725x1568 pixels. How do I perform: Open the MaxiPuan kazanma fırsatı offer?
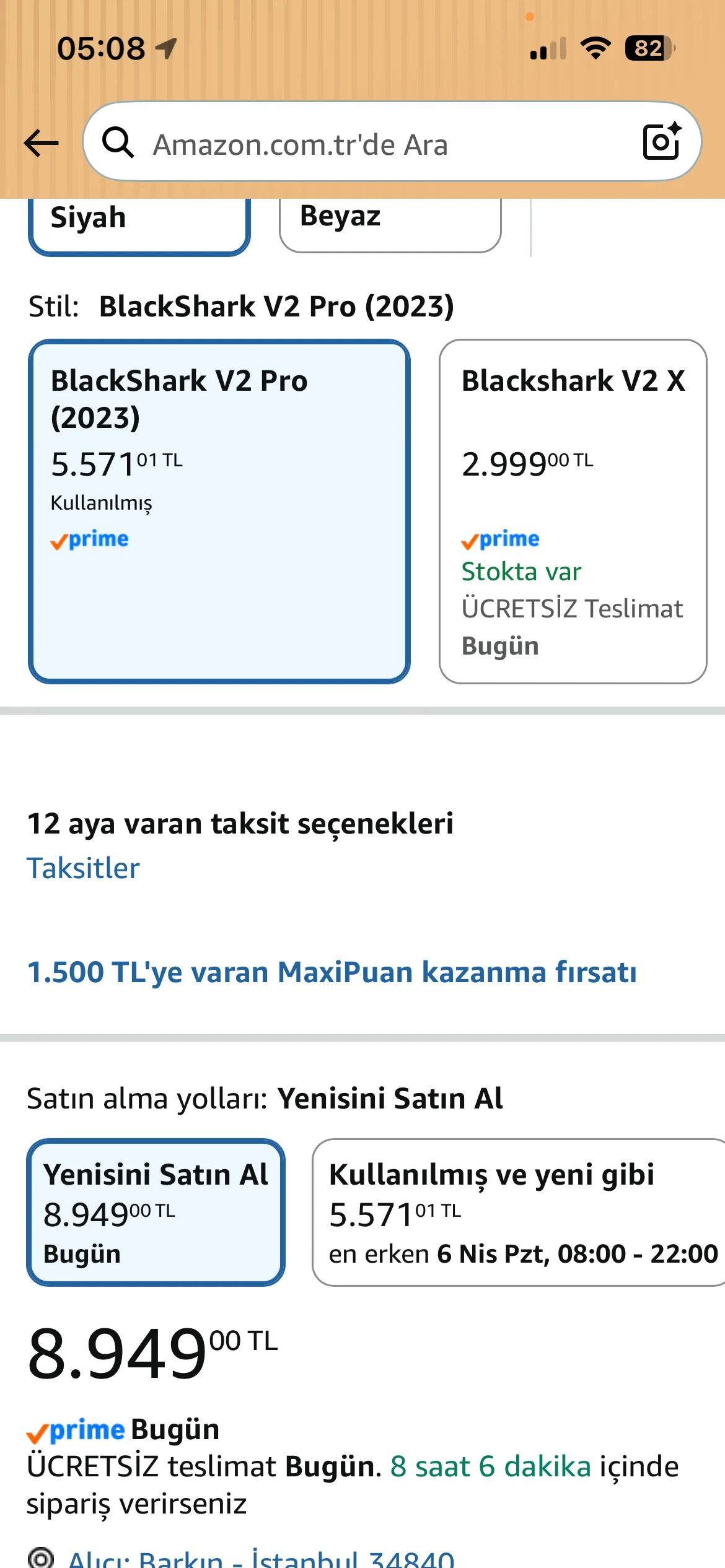332,972
